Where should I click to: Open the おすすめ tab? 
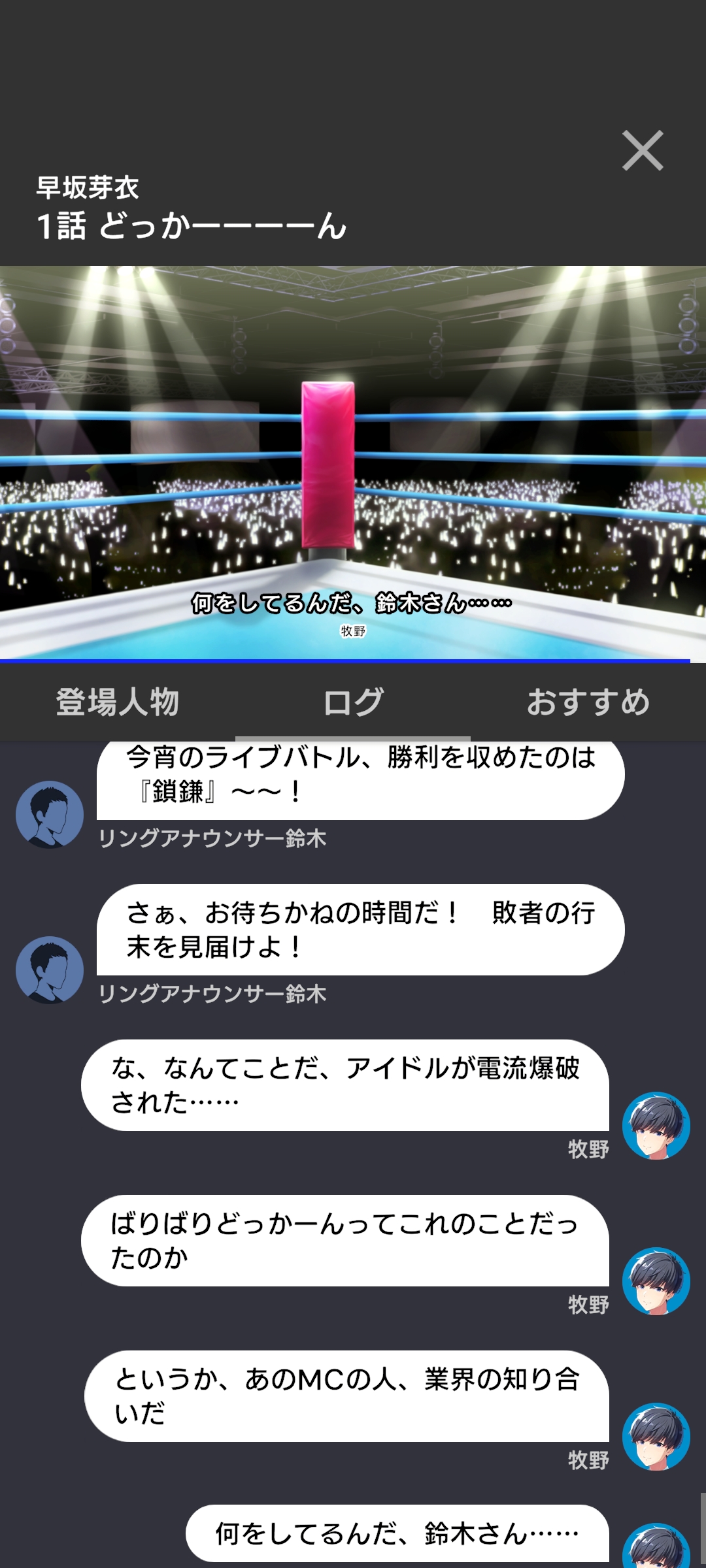coord(588,702)
